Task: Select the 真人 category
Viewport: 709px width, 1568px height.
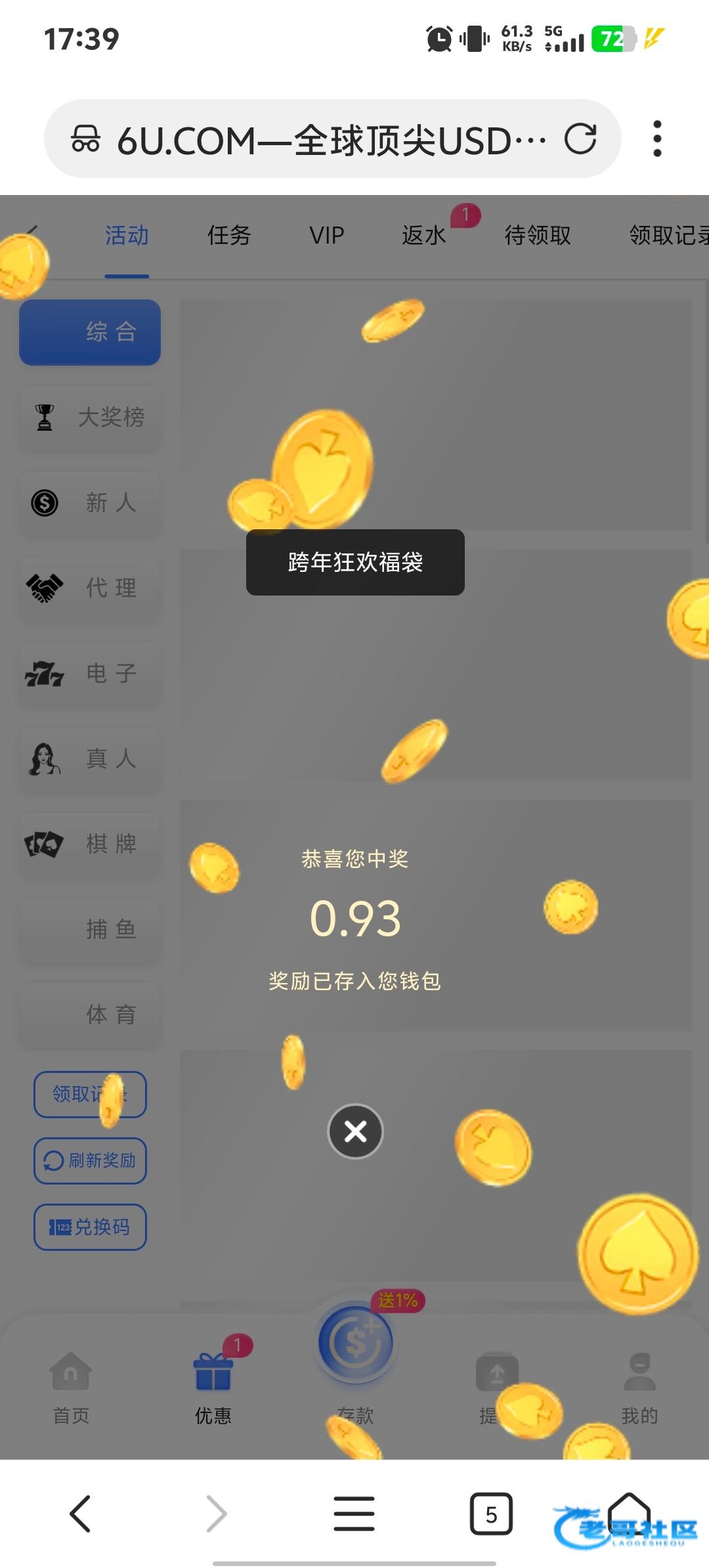Action: (90, 759)
